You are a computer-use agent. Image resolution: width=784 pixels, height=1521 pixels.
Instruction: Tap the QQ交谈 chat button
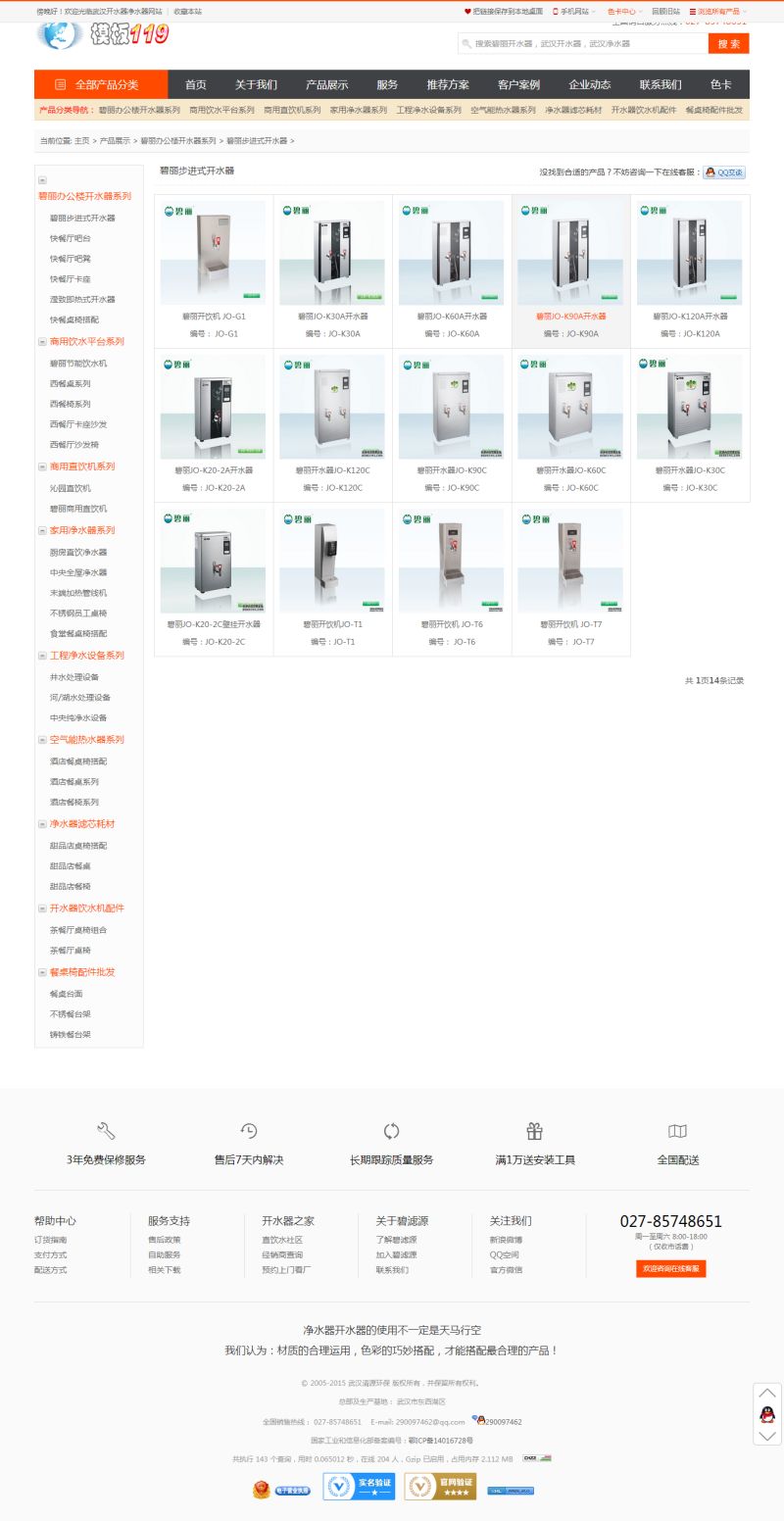[x=723, y=172]
